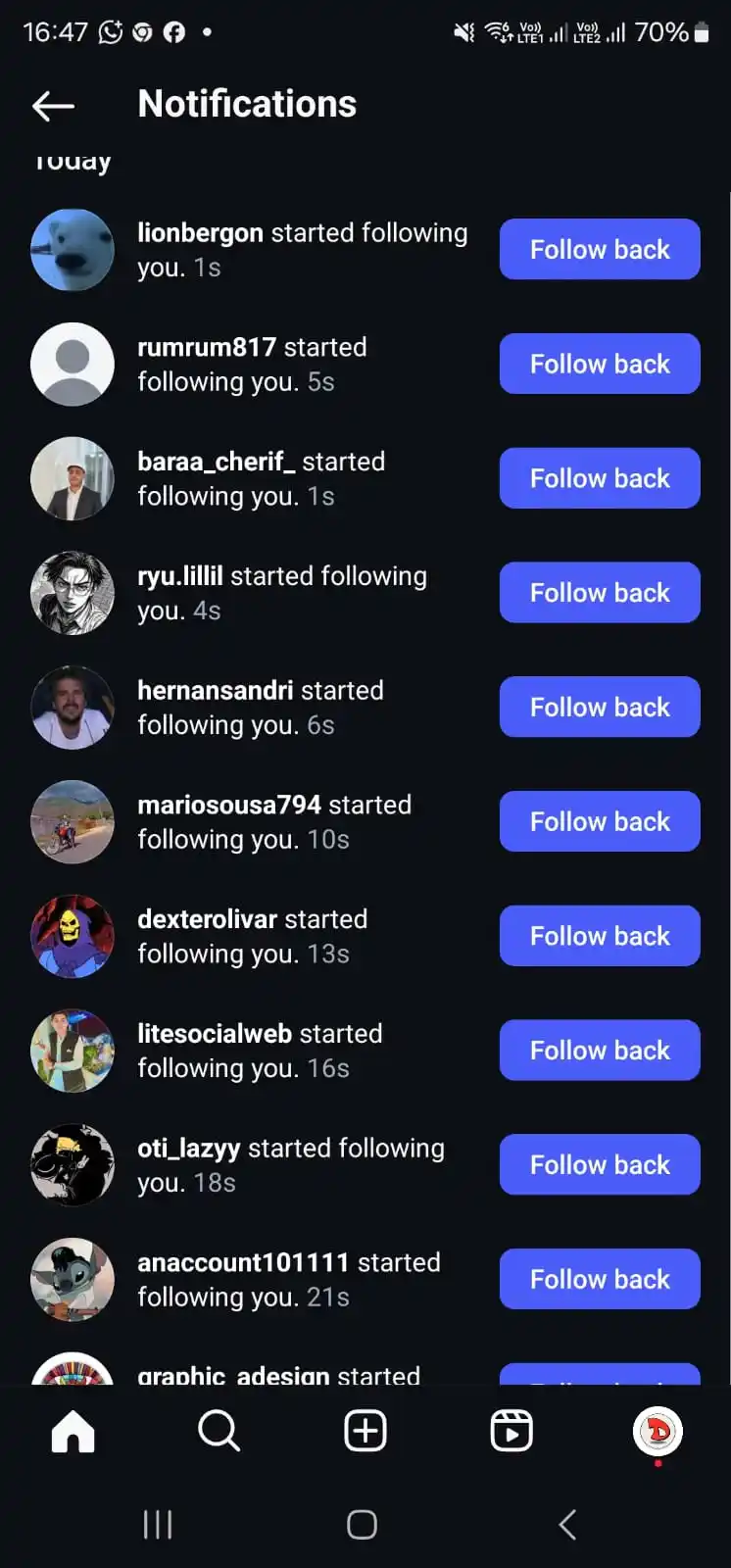731x1568 pixels.
Task: Follow back oti_lazyy
Action: pyautogui.click(x=600, y=1165)
